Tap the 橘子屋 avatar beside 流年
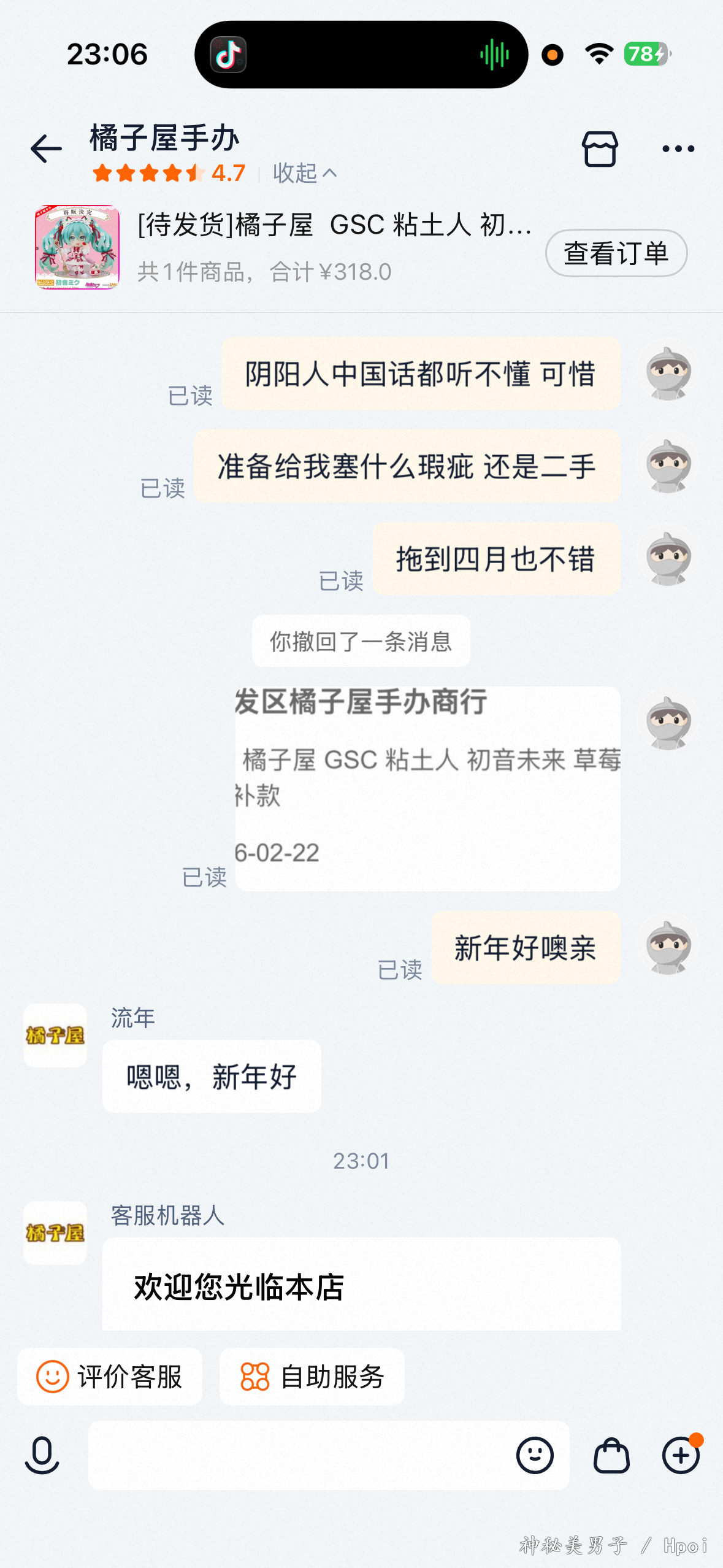The image size is (723, 1568). point(55,1036)
